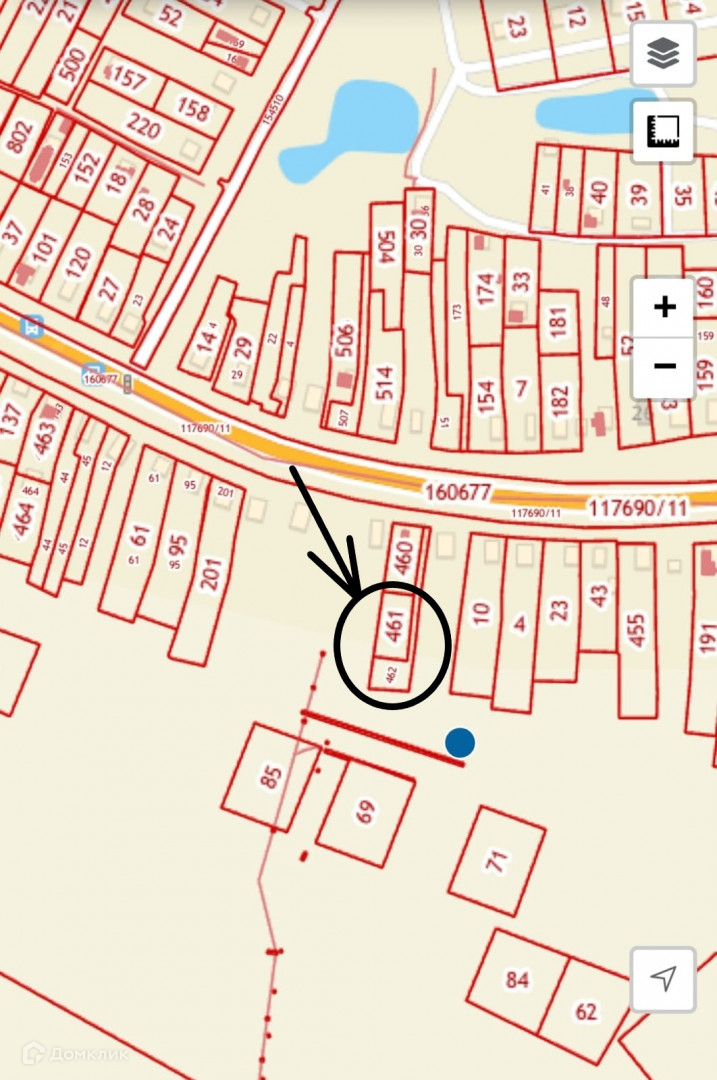Zoom out with the minus button
The width and height of the screenshot is (717, 1080).
(664, 367)
